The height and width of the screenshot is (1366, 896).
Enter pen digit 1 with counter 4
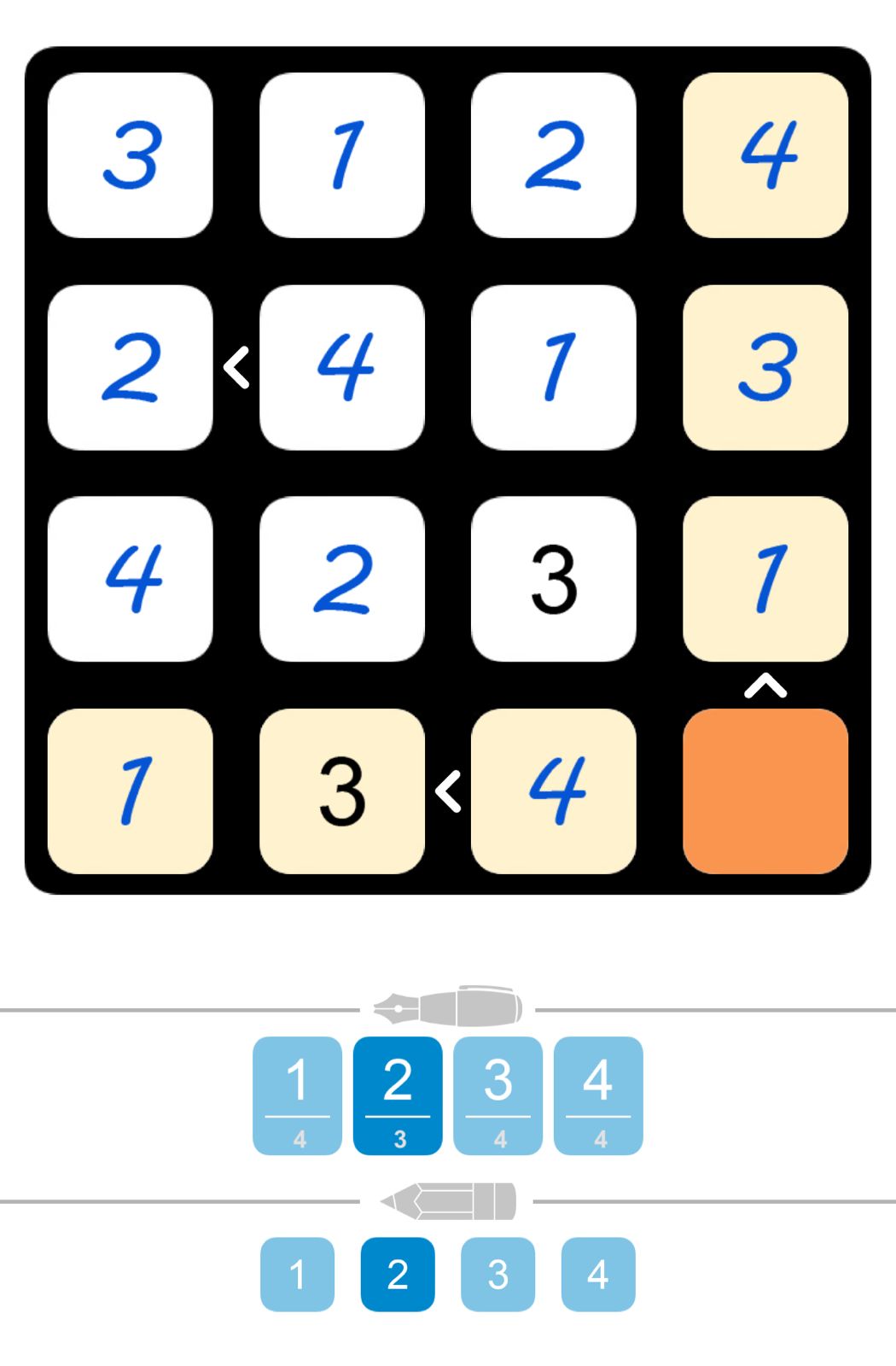pyautogui.click(x=297, y=1095)
